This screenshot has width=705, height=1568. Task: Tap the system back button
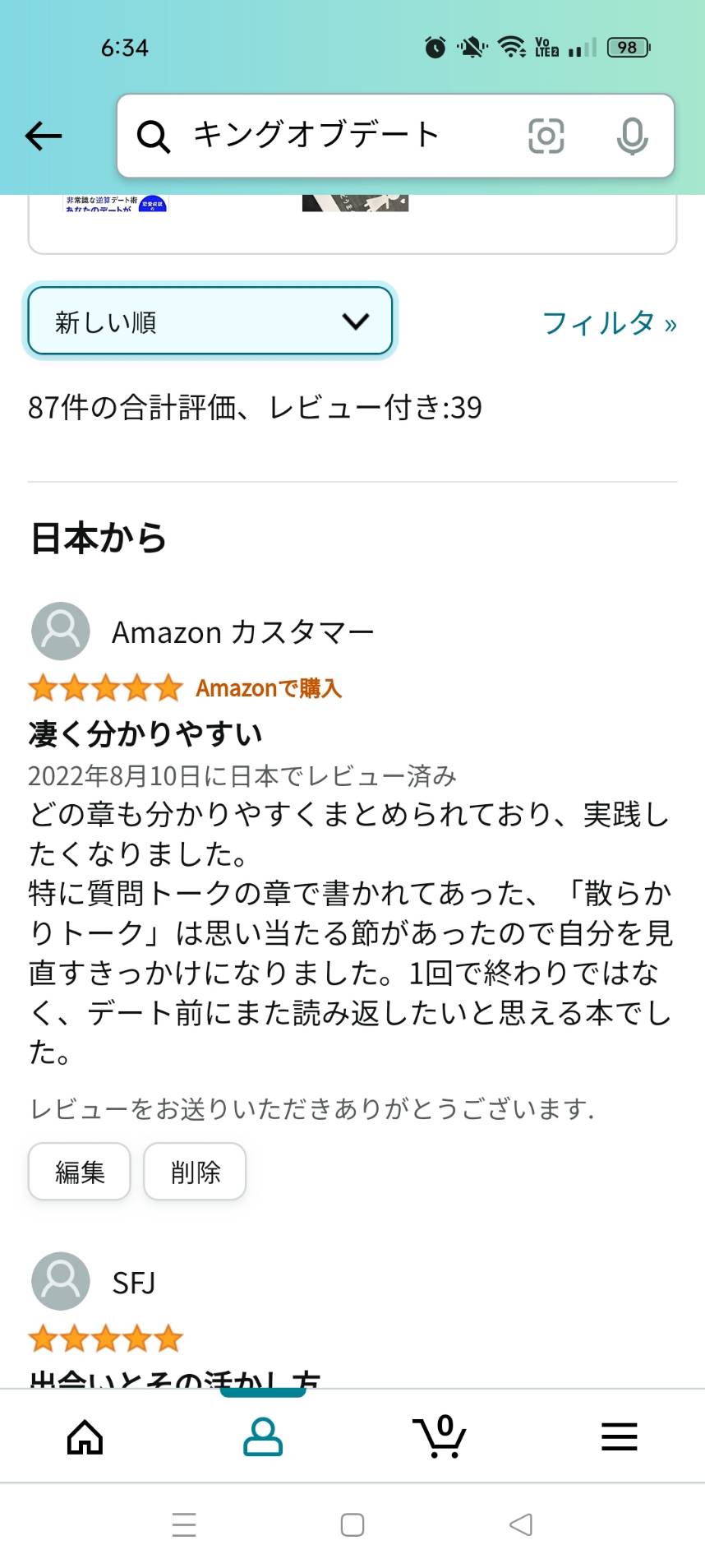(x=520, y=1525)
